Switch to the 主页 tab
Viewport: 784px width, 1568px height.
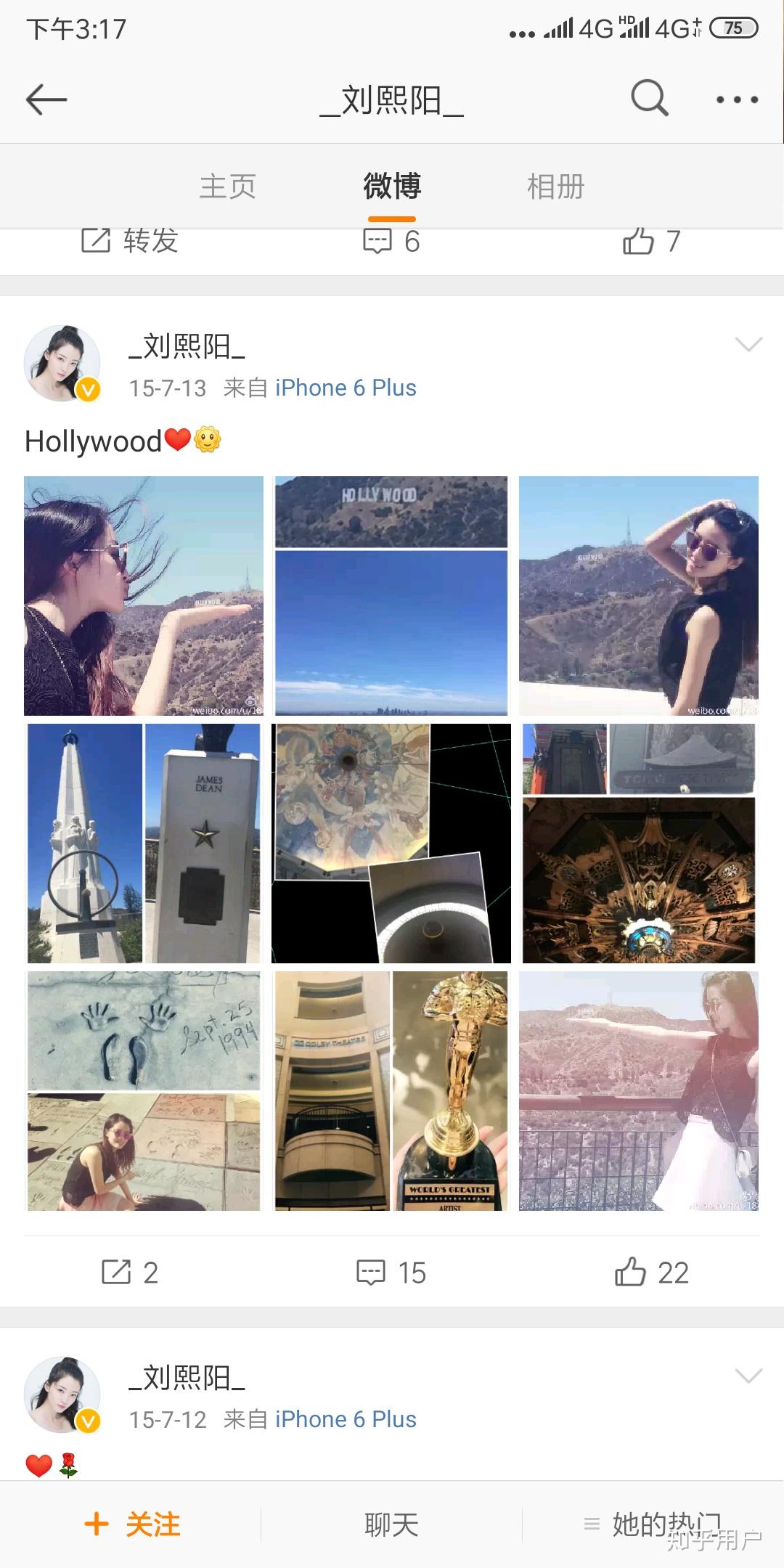(x=228, y=187)
